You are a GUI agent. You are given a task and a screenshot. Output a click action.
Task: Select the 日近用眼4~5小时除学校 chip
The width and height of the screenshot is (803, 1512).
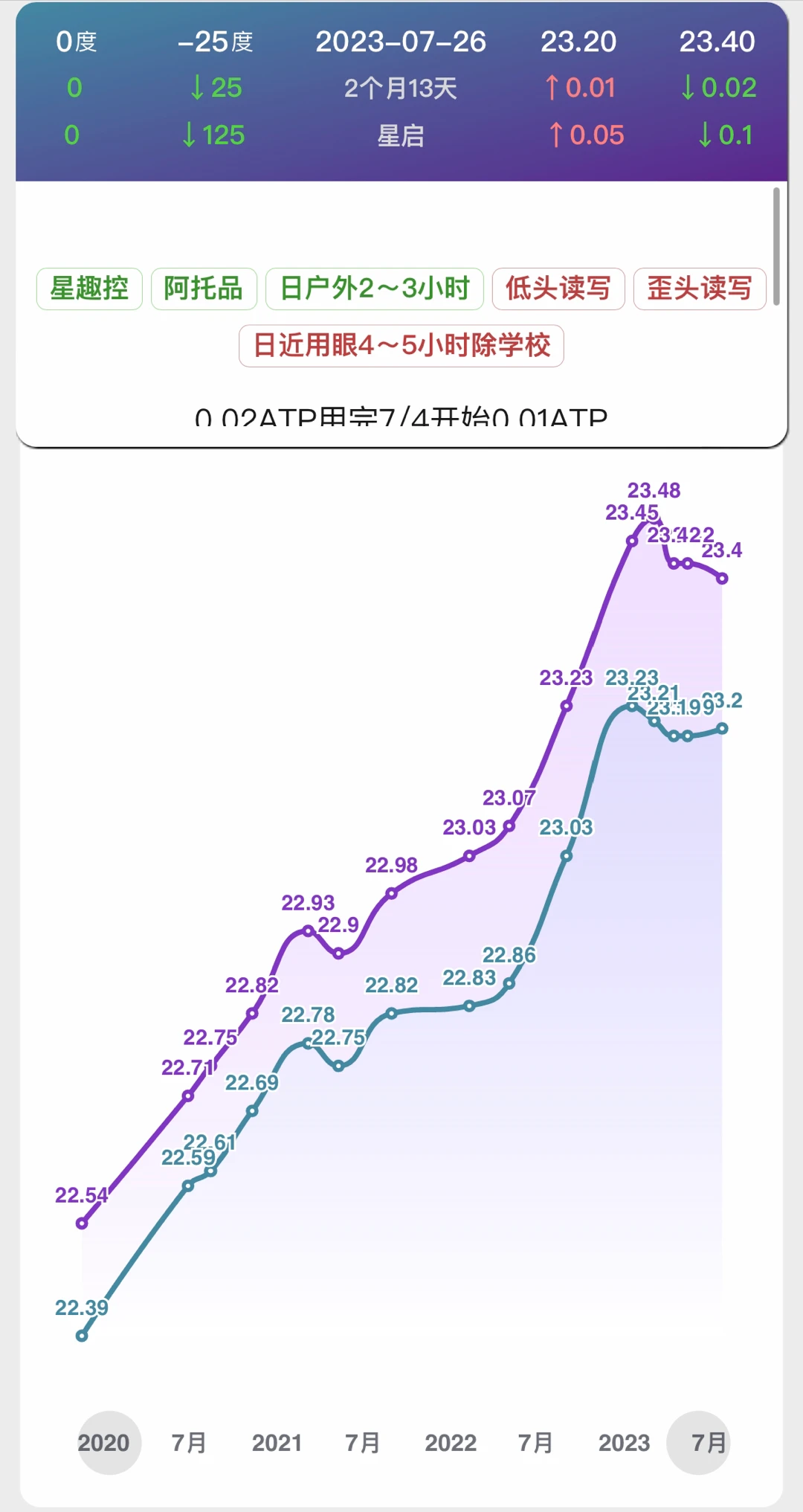401,346
